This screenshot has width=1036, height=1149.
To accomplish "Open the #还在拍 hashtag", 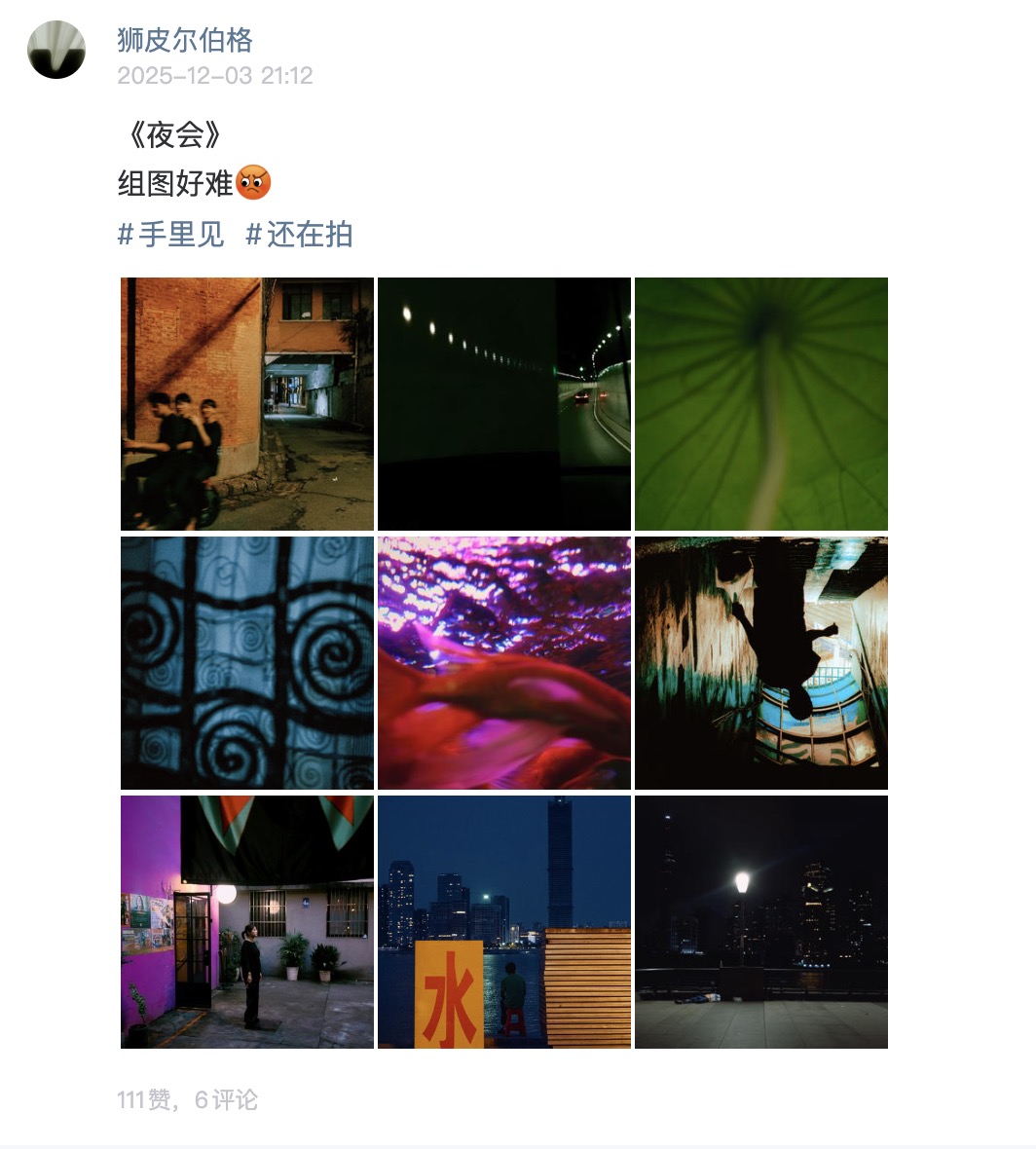I will coord(299,235).
